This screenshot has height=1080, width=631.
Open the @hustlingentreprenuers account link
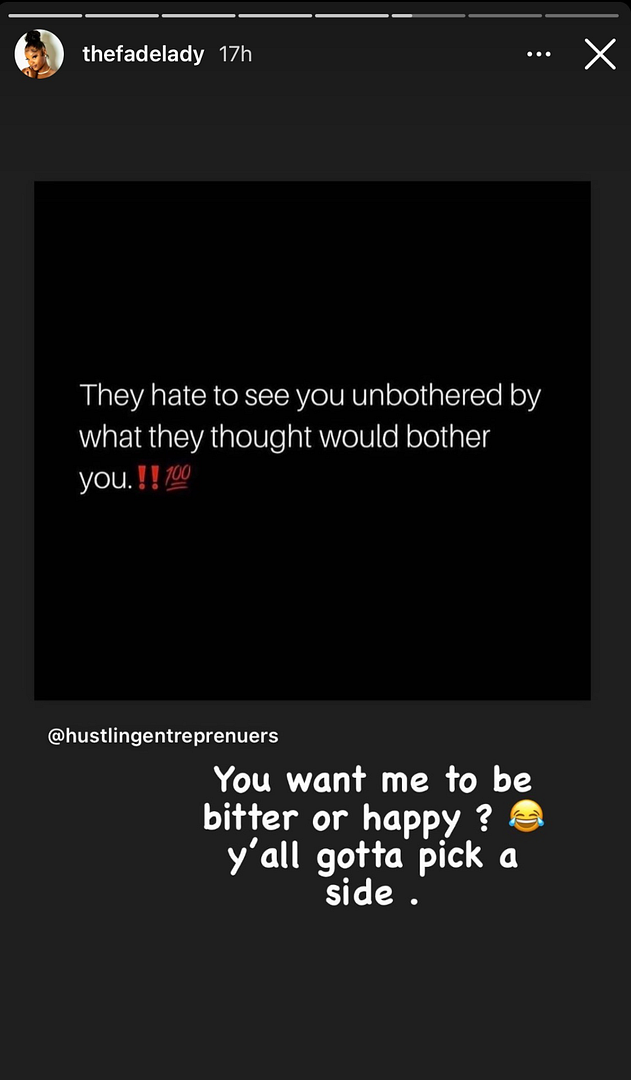click(x=163, y=736)
